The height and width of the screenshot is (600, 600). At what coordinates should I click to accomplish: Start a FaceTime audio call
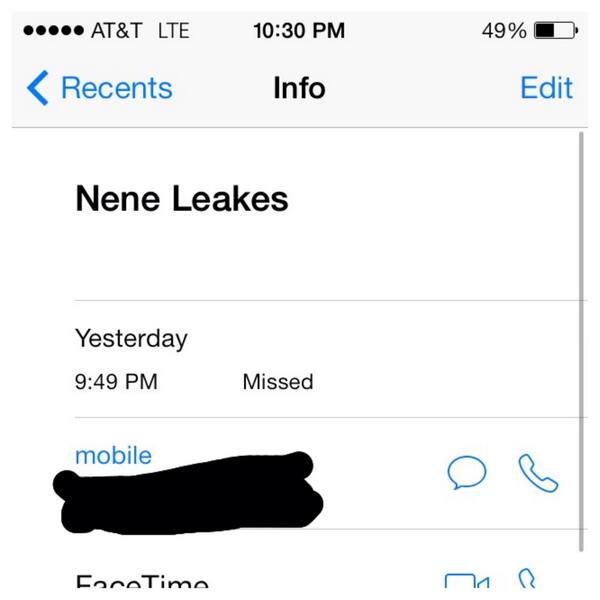(x=530, y=580)
